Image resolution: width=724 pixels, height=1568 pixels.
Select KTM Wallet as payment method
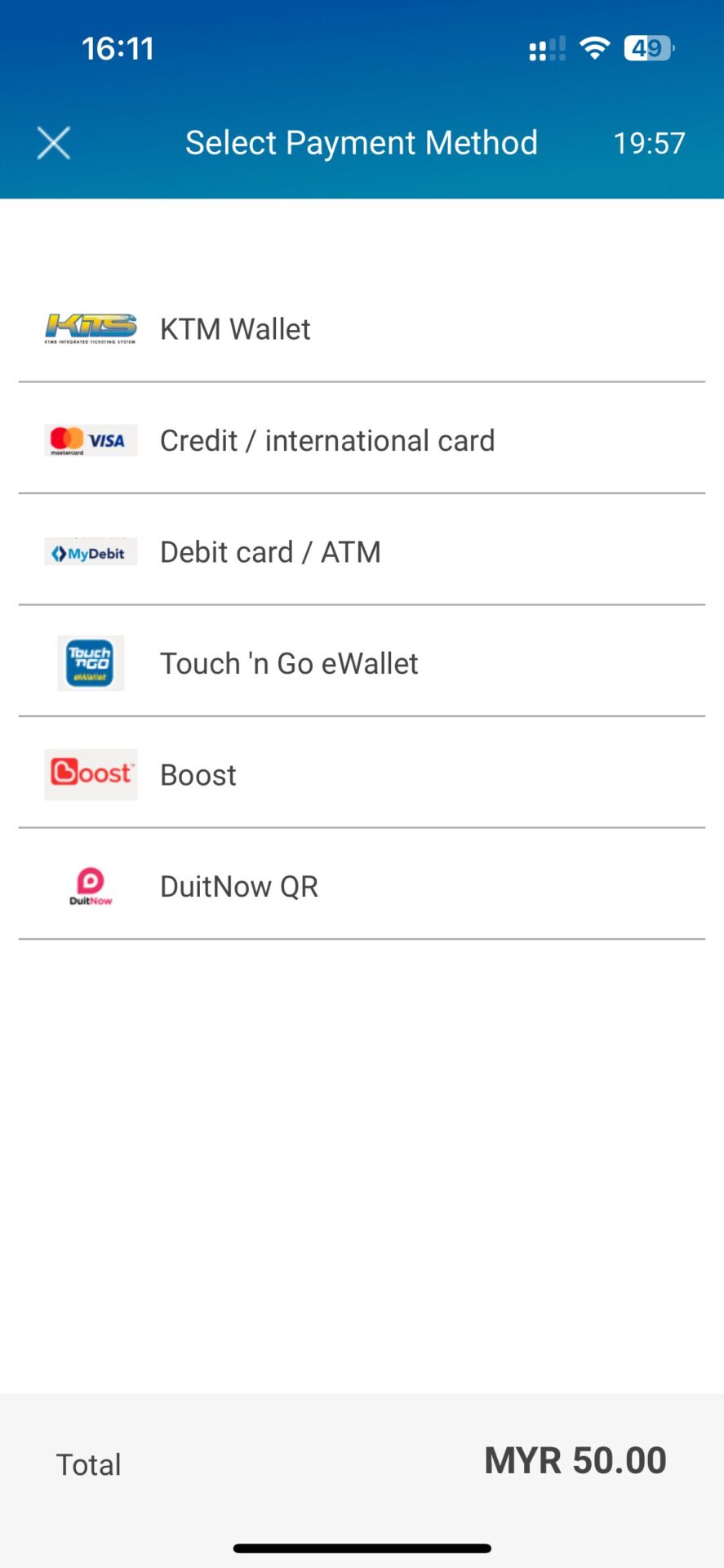pos(362,328)
